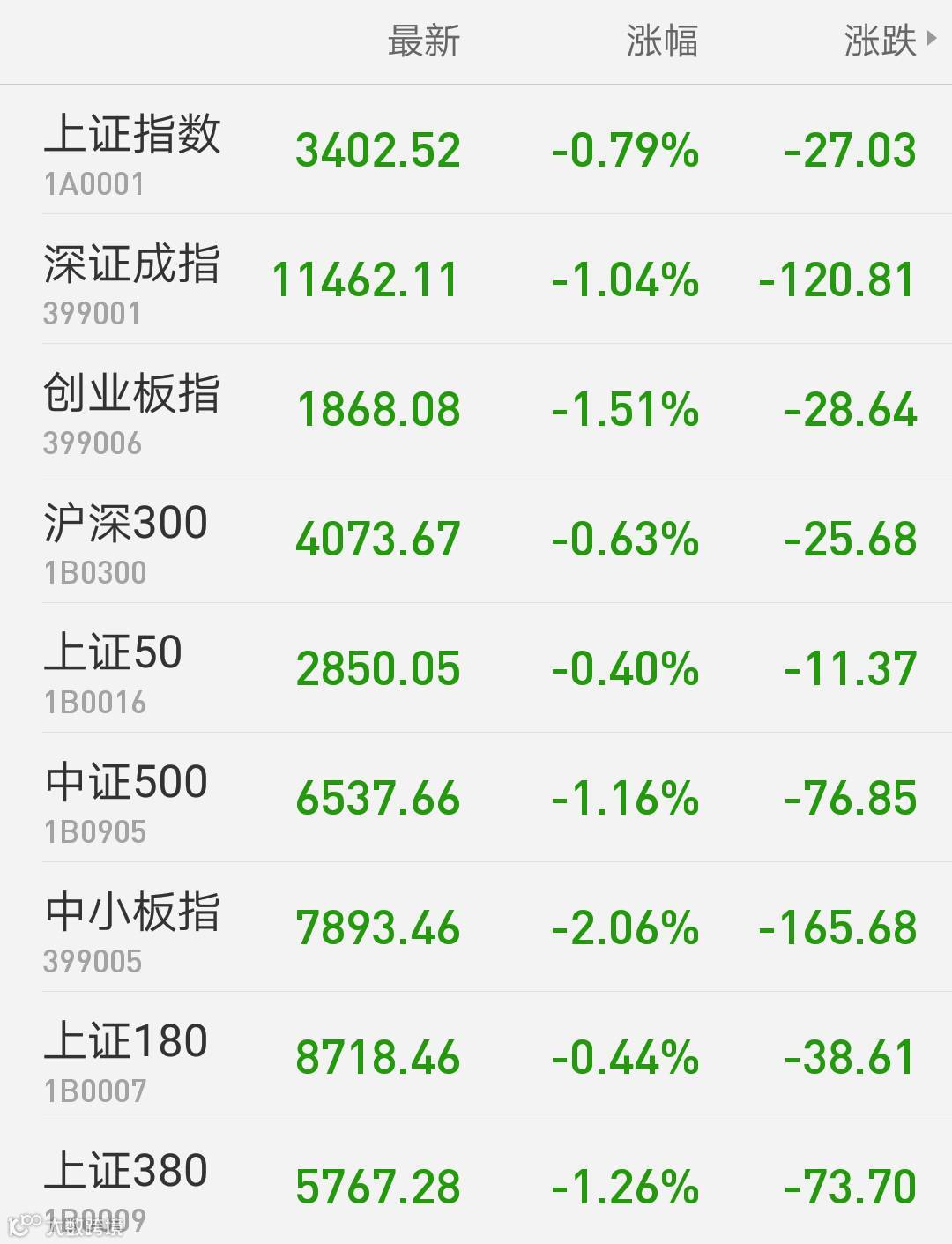
Task: Sort by the 涨幅 column header
Action: 662,41
